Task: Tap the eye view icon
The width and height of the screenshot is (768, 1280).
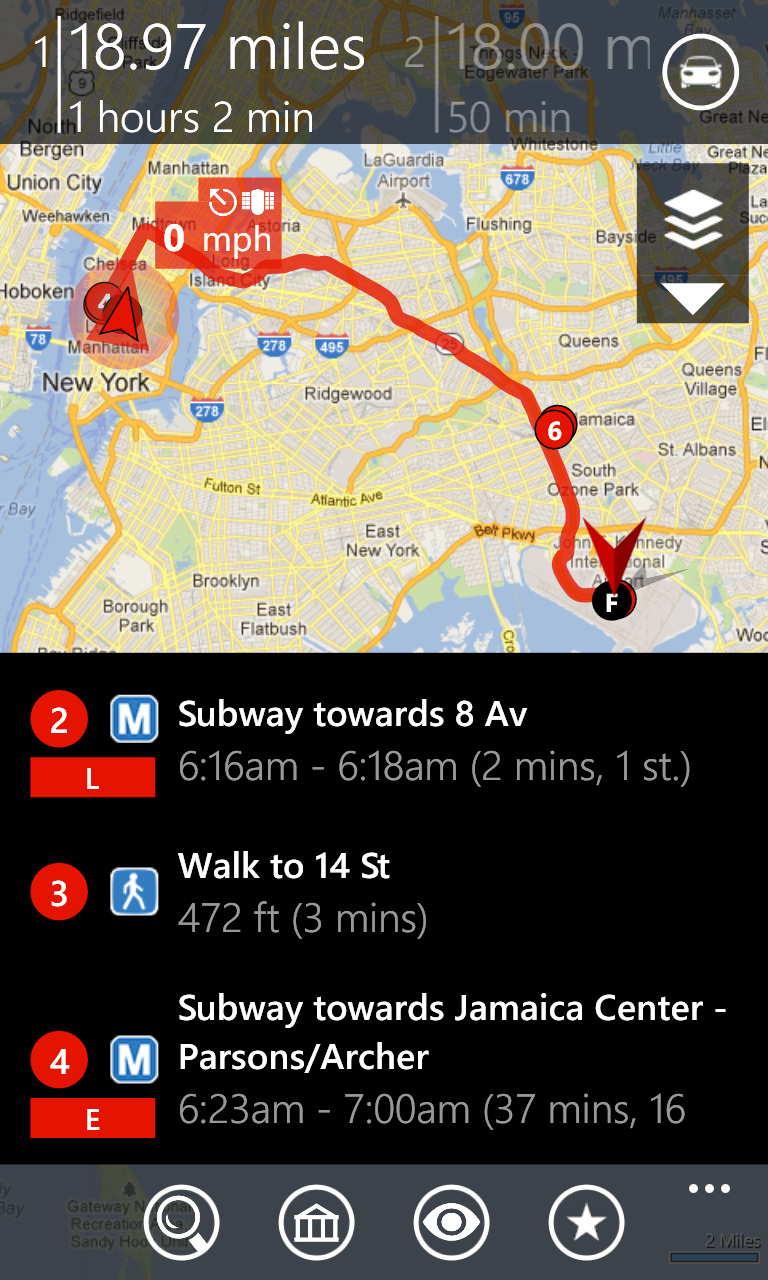Action: click(451, 1222)
